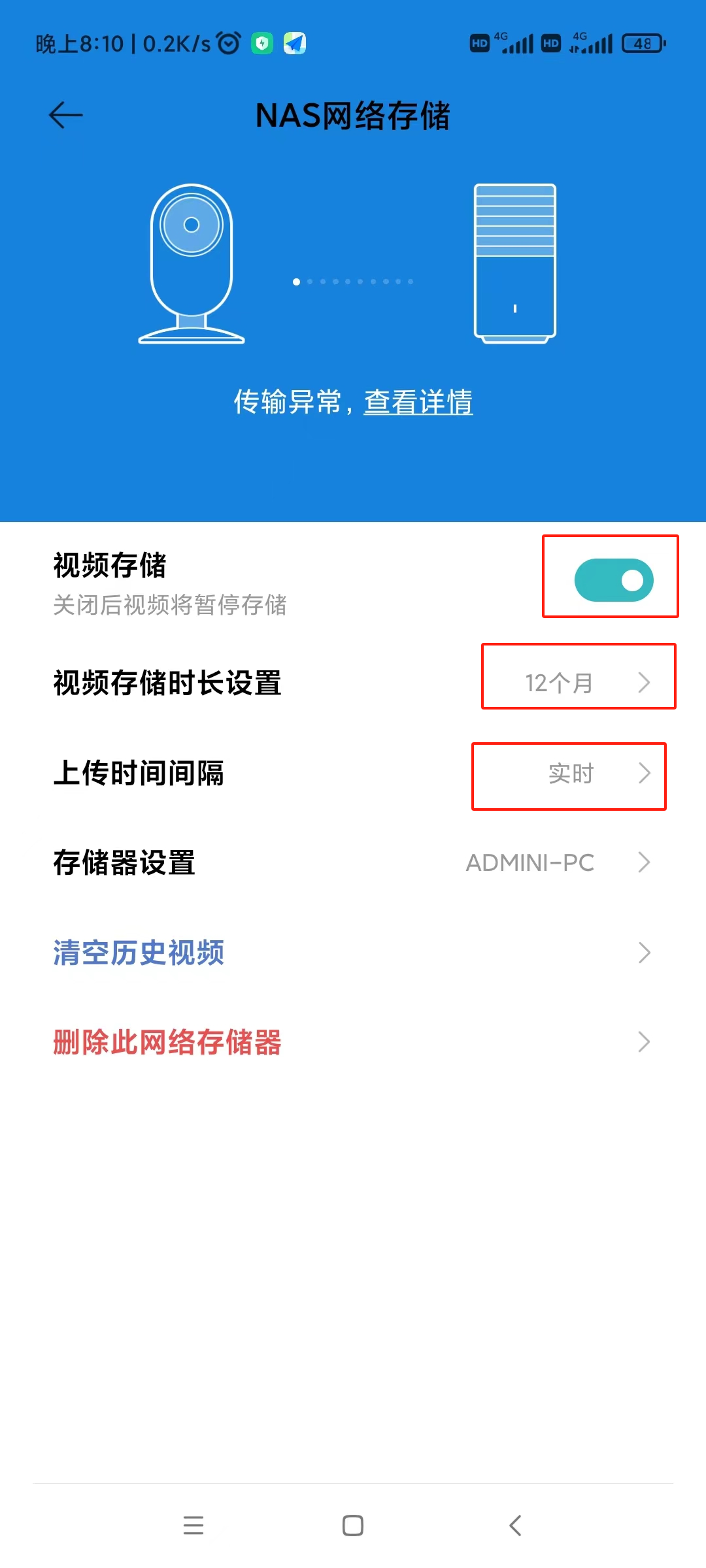Viewport: 706px width, 1568px height.
Task: Go to the system home screen
Action: pos(353,1526)
